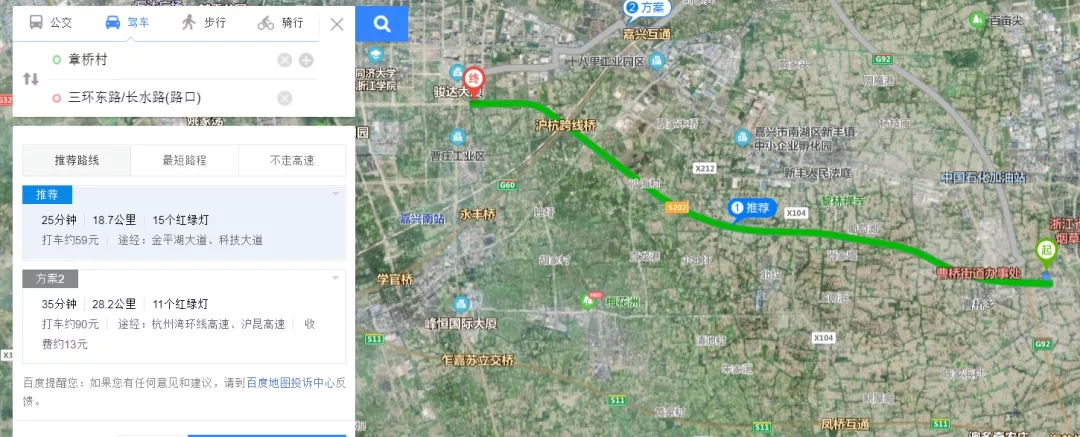Screen dimensions: 1080x437
Task: Choose the 不走高速 no-highway option
Action: point(292,160)
